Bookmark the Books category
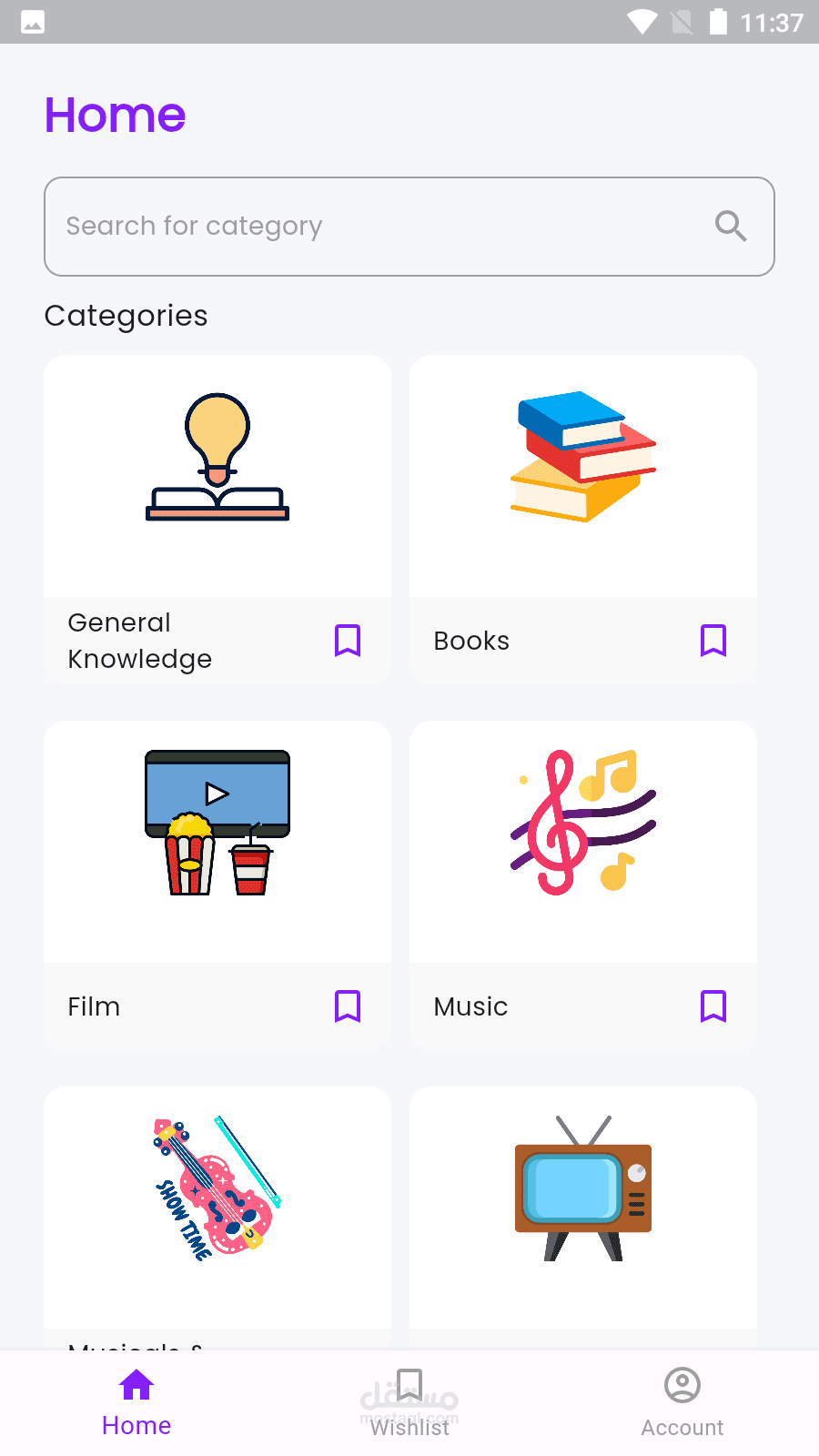Viewport: 819px width, 1456px height. coord(713,641)
